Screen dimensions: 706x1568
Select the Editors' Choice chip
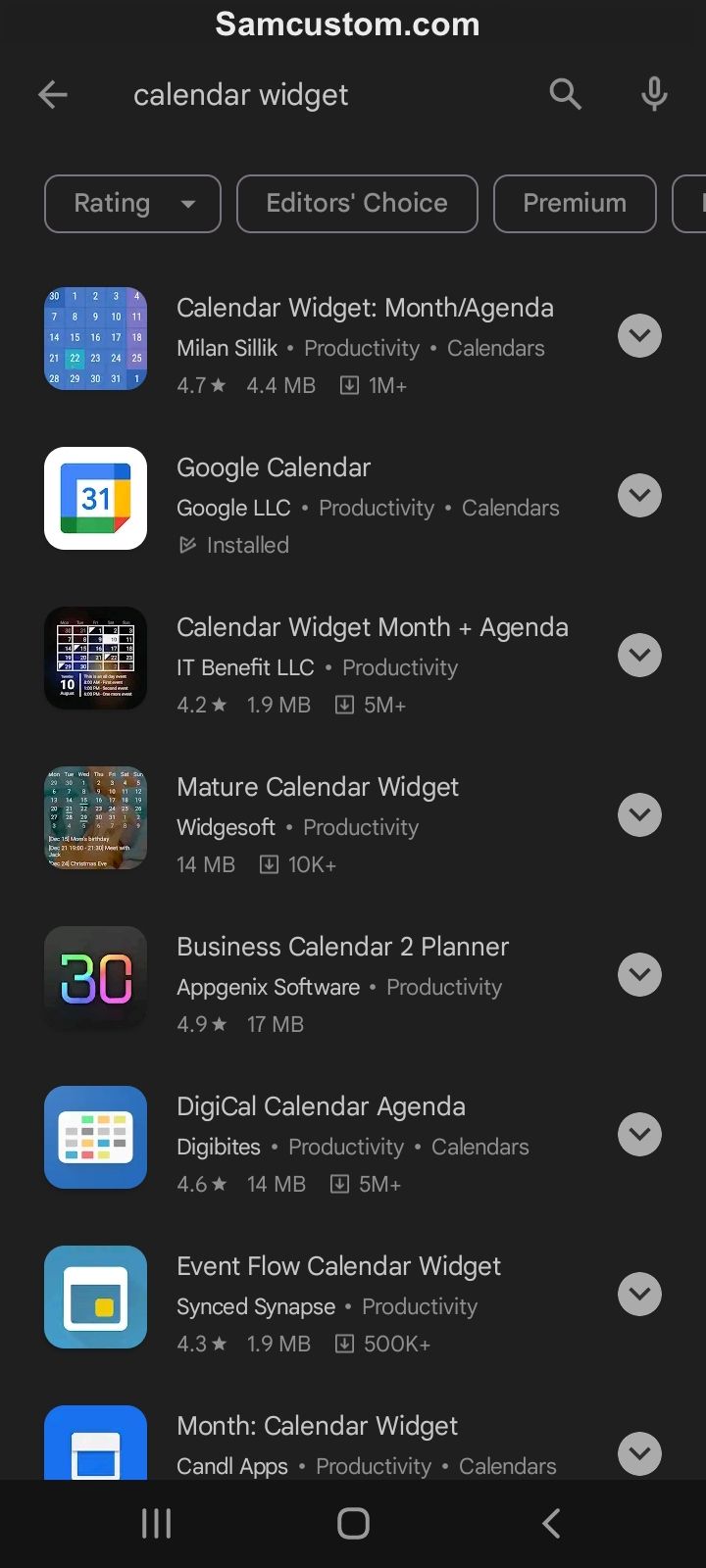point(357,204)
